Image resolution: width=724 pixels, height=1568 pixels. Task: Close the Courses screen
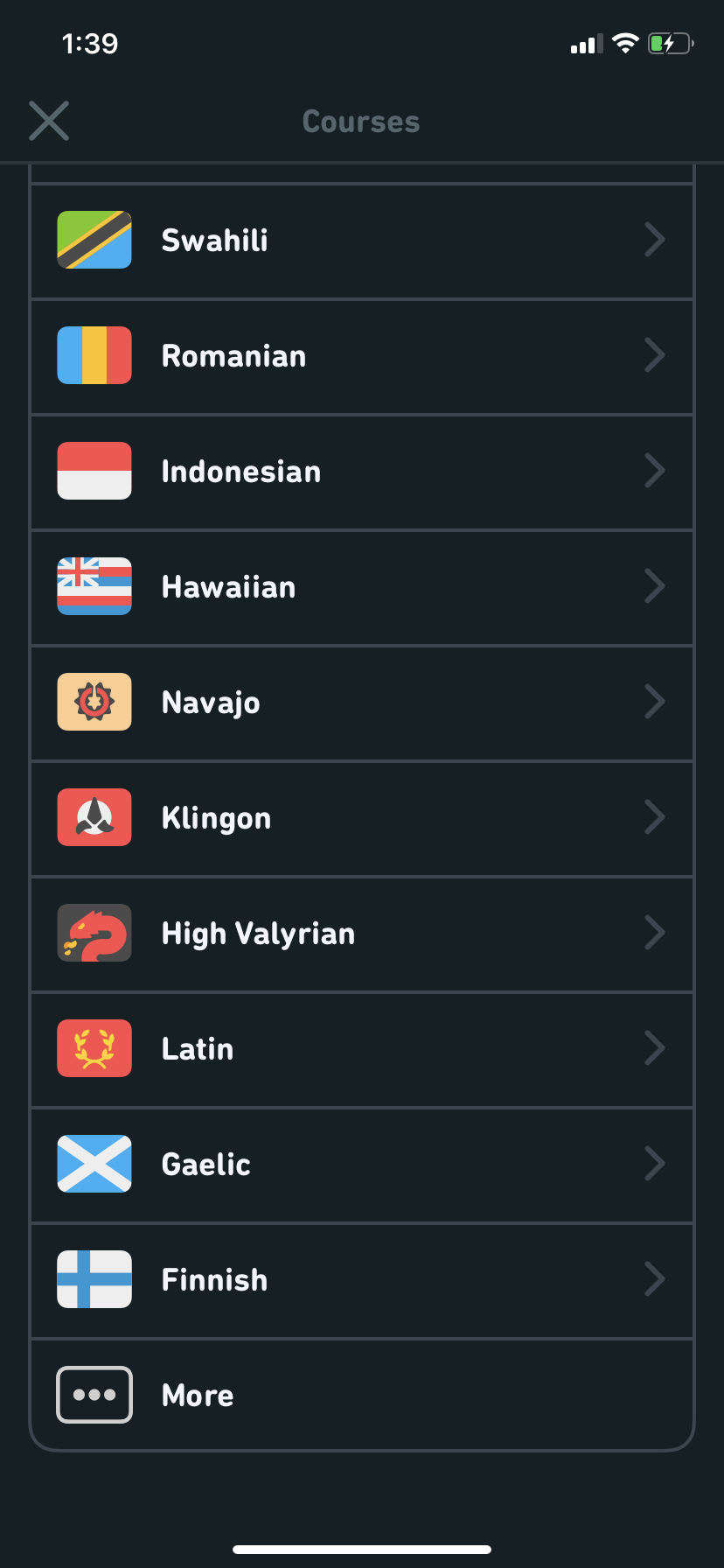48,120
